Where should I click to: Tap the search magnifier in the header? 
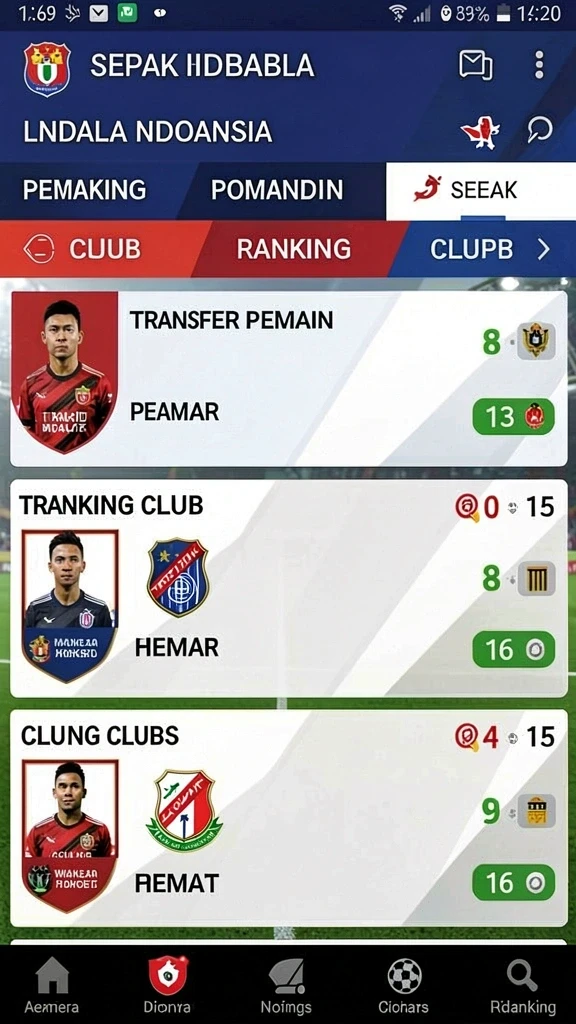pos(540,130)
